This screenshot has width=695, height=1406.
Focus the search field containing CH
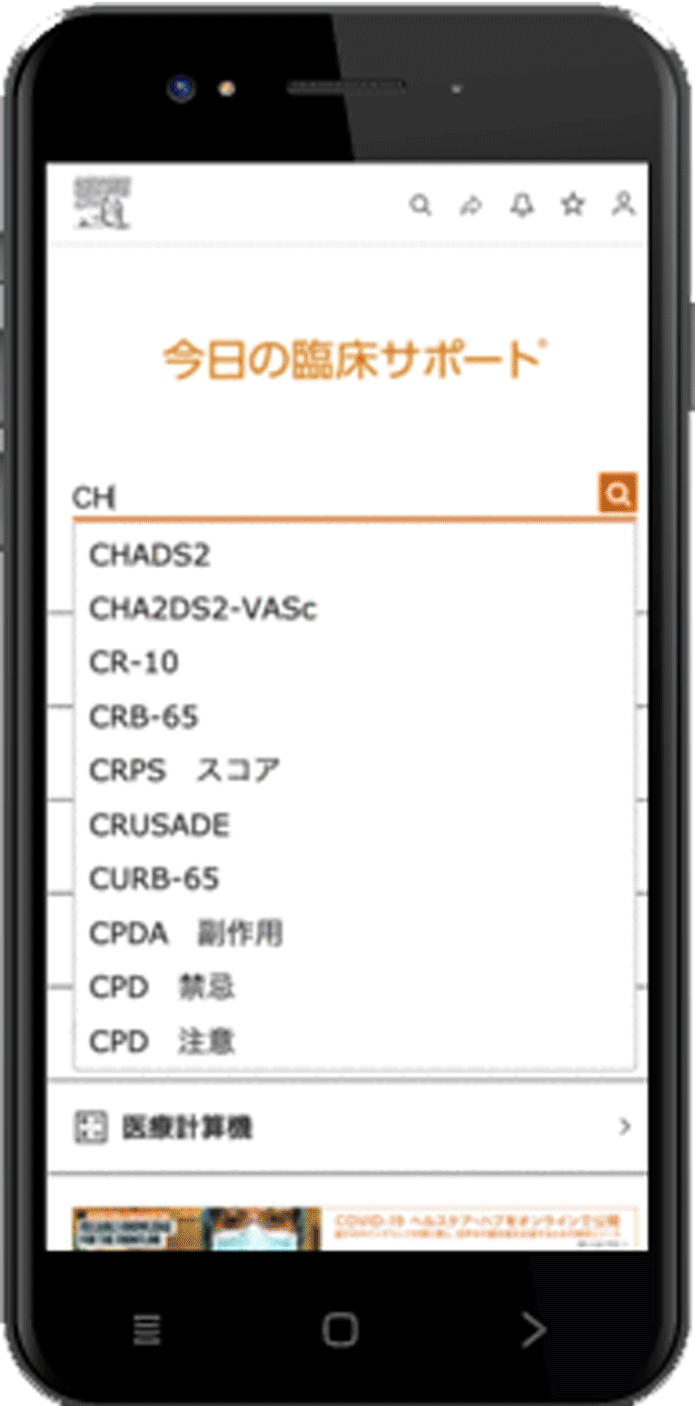coord(330,496)
